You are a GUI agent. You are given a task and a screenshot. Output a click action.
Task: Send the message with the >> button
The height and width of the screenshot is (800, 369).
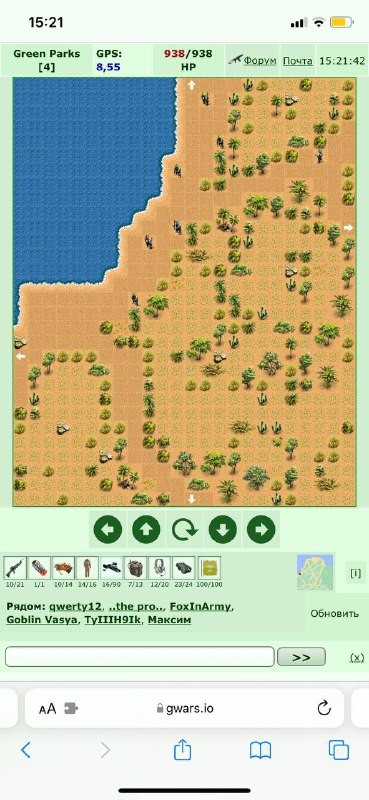click(301, 657)
